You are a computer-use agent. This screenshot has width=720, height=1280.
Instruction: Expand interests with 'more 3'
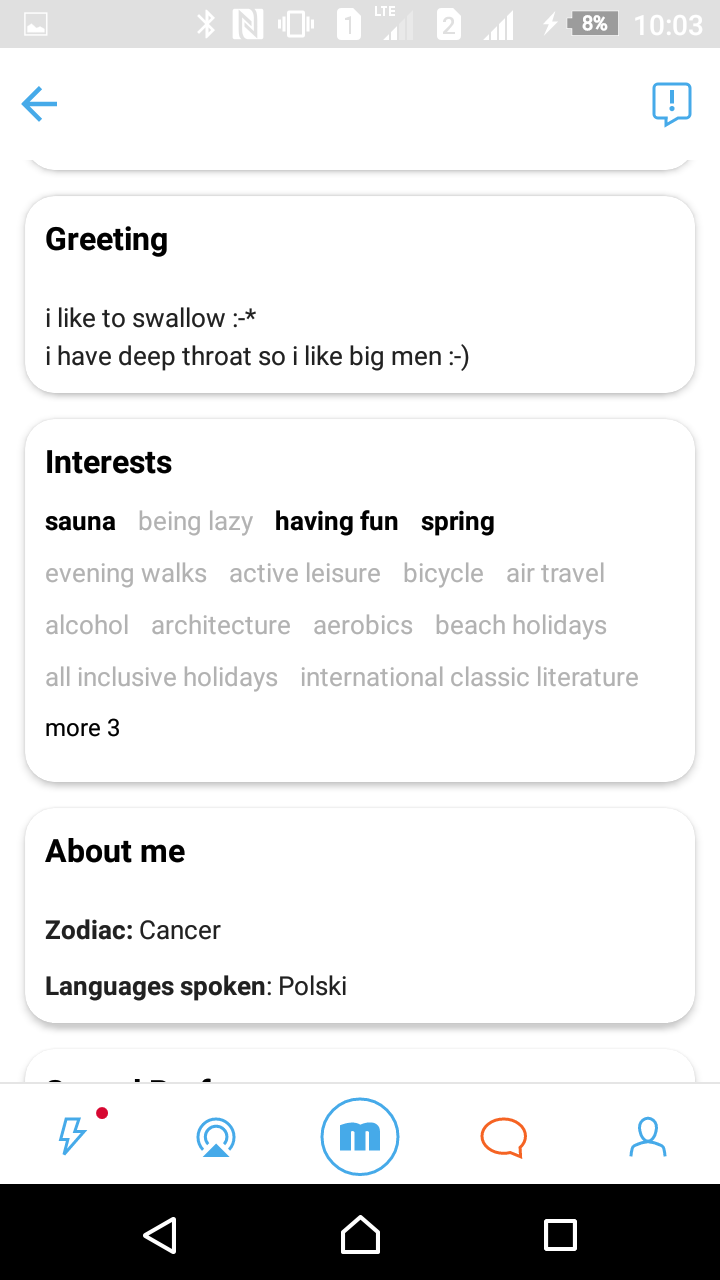click(x=82, y=728)
